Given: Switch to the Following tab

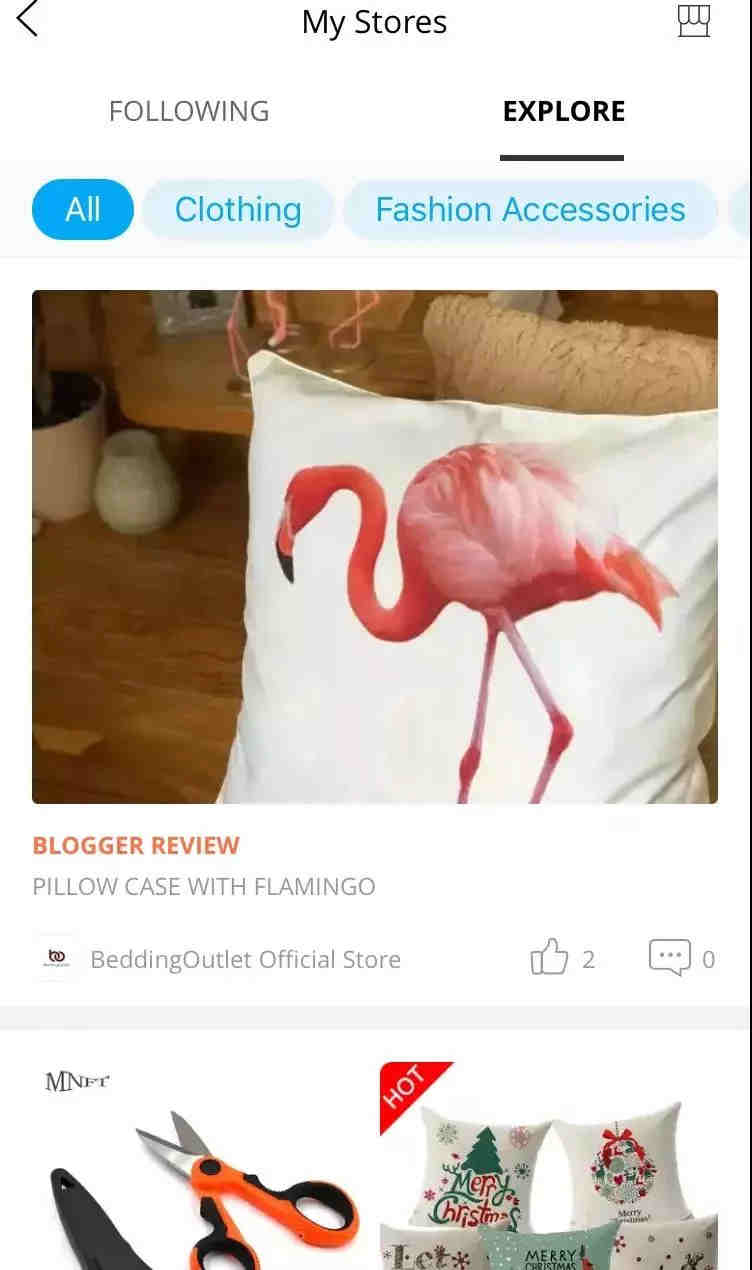Looking at the screenshot, I should pyautogui.click(x=189, y=111).
